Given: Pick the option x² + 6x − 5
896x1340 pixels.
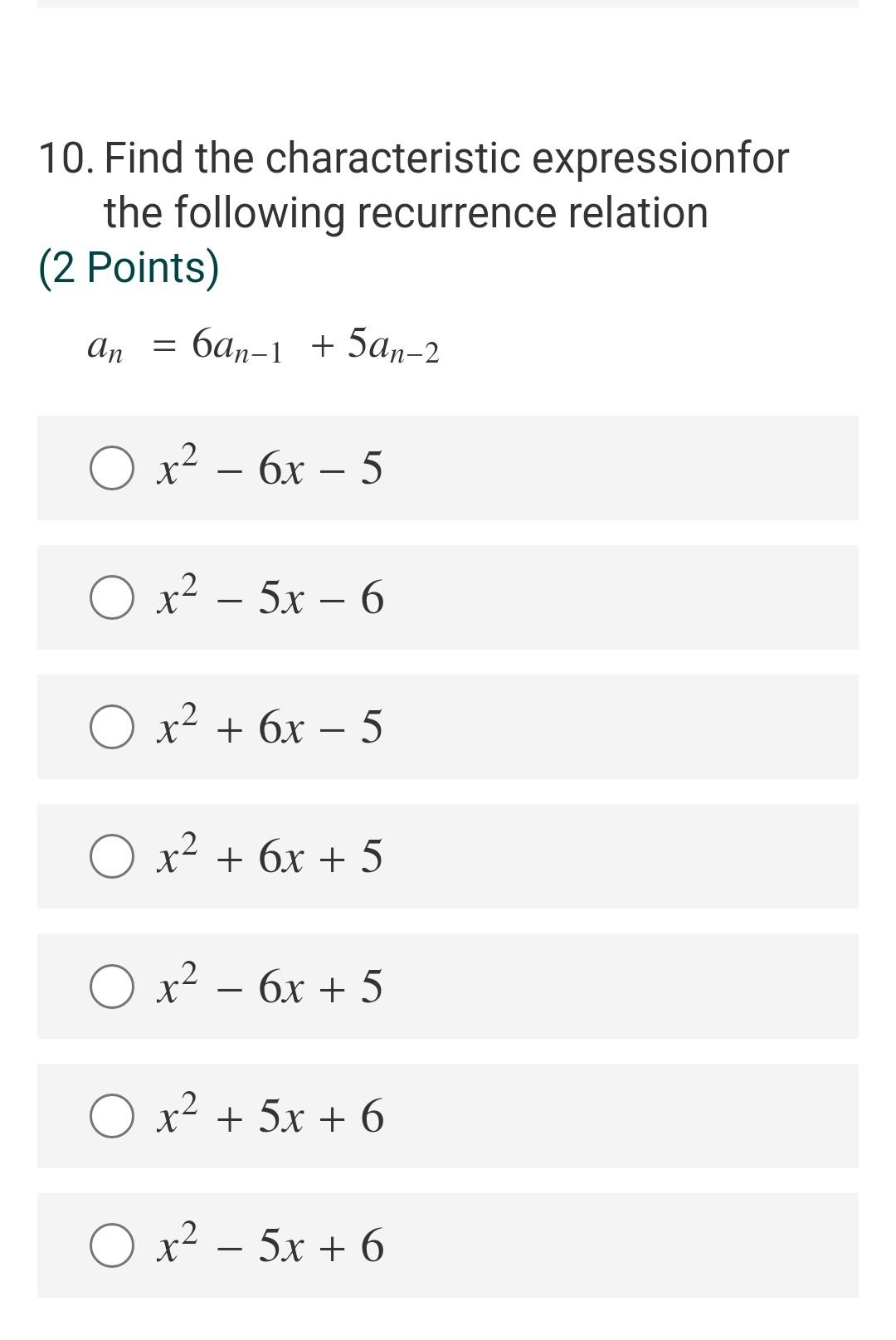Looking at the screenshot, I should [x=111, y=728].
